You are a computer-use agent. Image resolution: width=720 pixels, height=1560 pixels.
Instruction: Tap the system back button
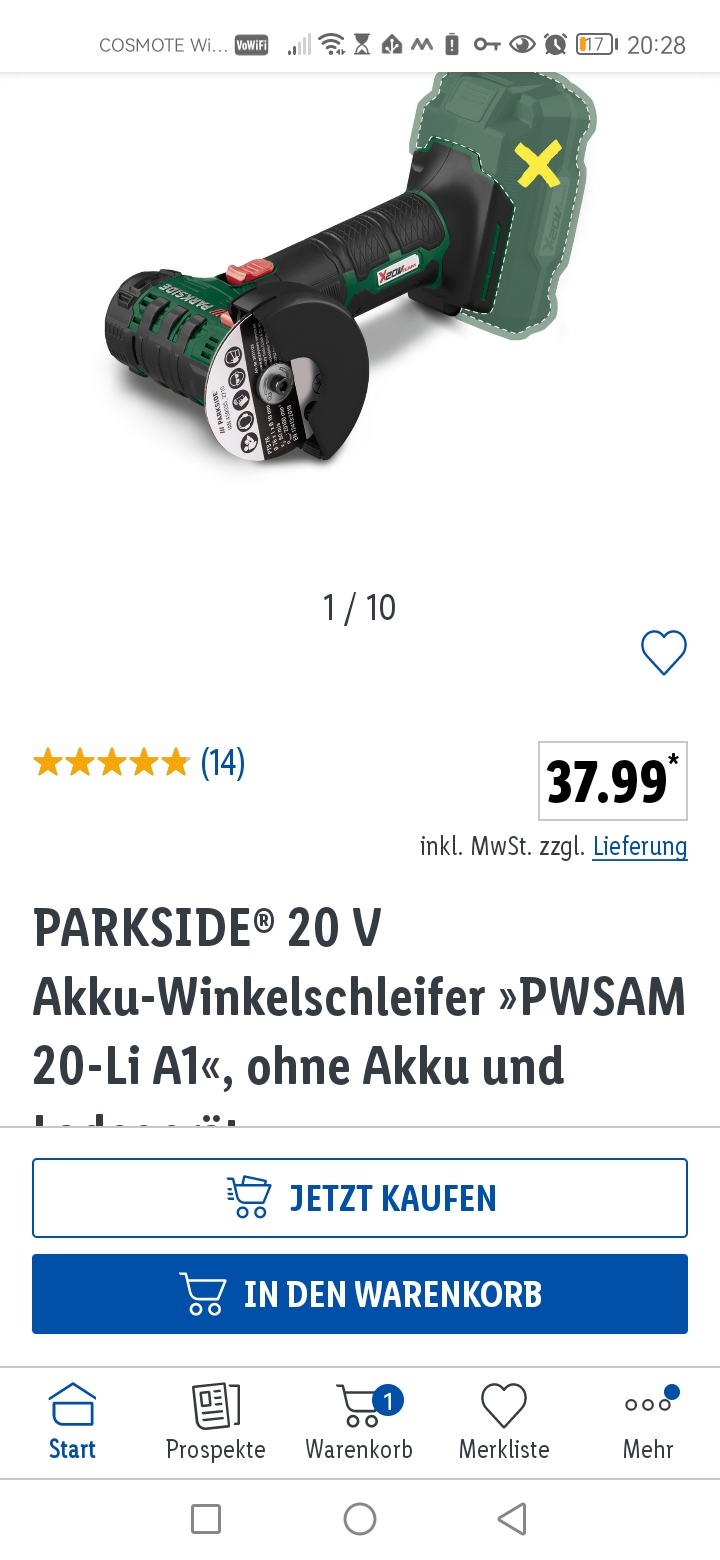(512, 1519)
